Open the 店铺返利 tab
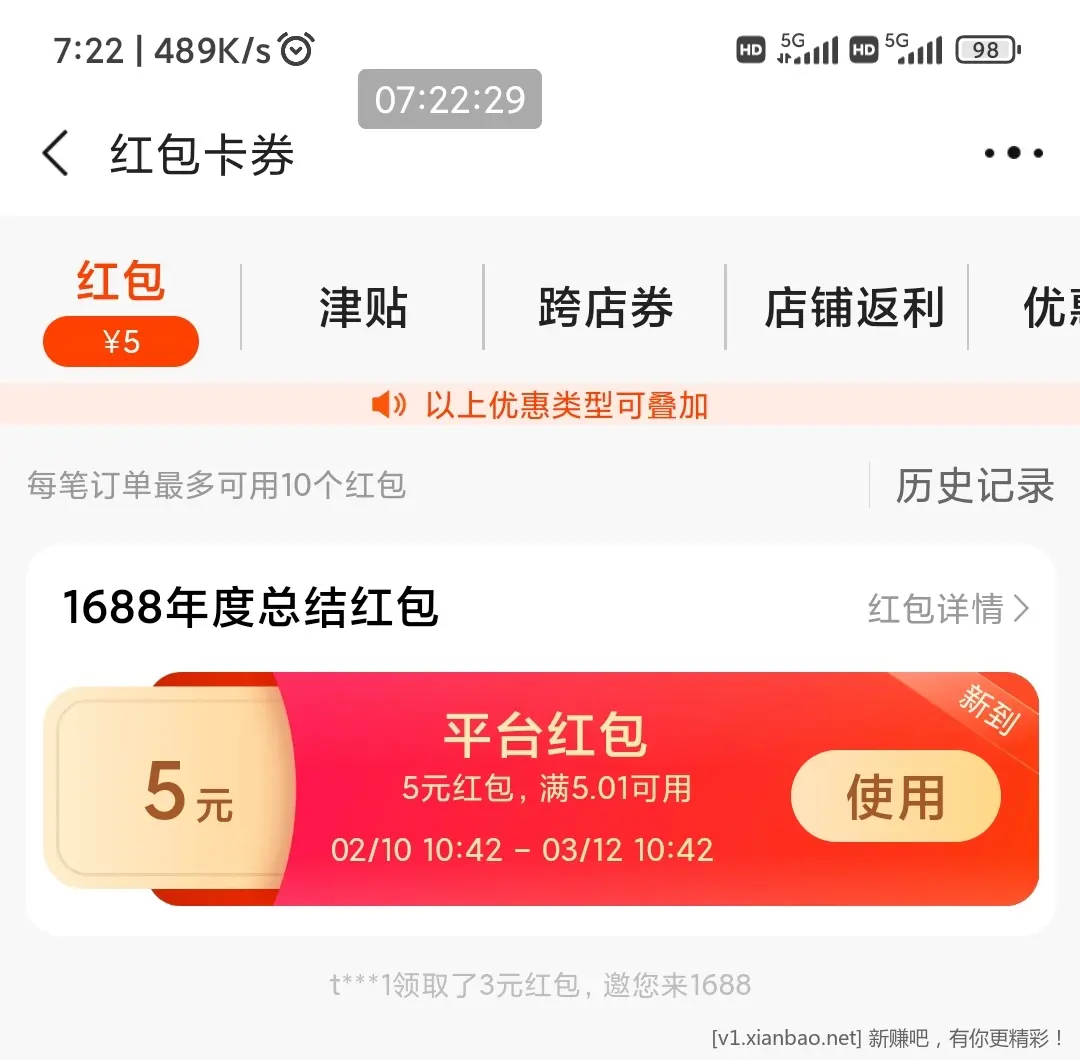This screenshot has width=1080, height=1060. pyautogui.click(x=853, y=307)
